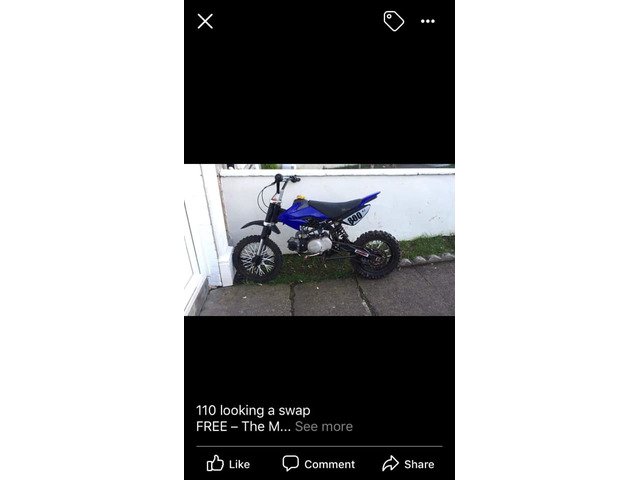Like this photo post

[x=228, y=463]
